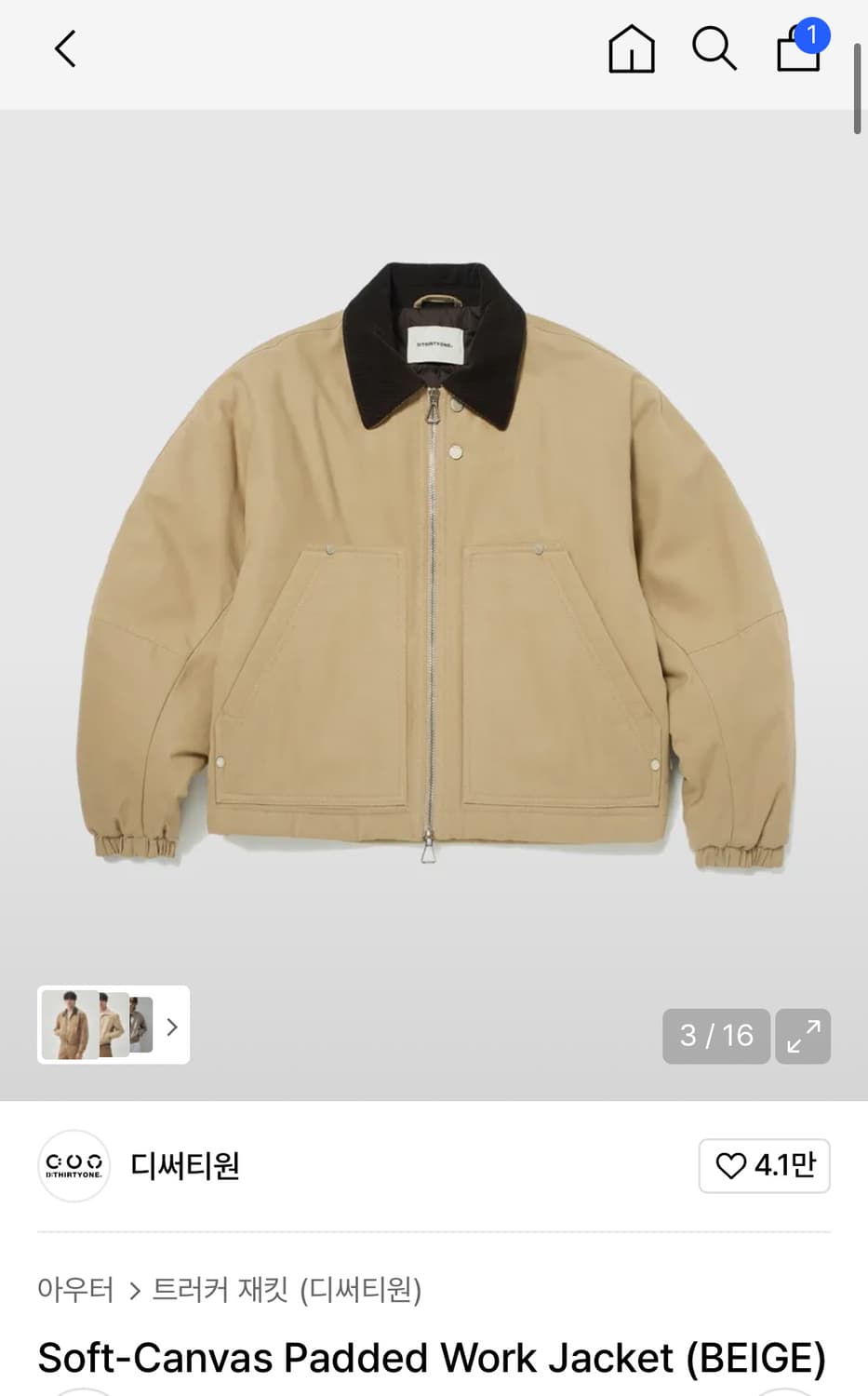The image size is (868, 1396).
Task: Open the 디써티원 brand page link
Action: point(184,1165)
